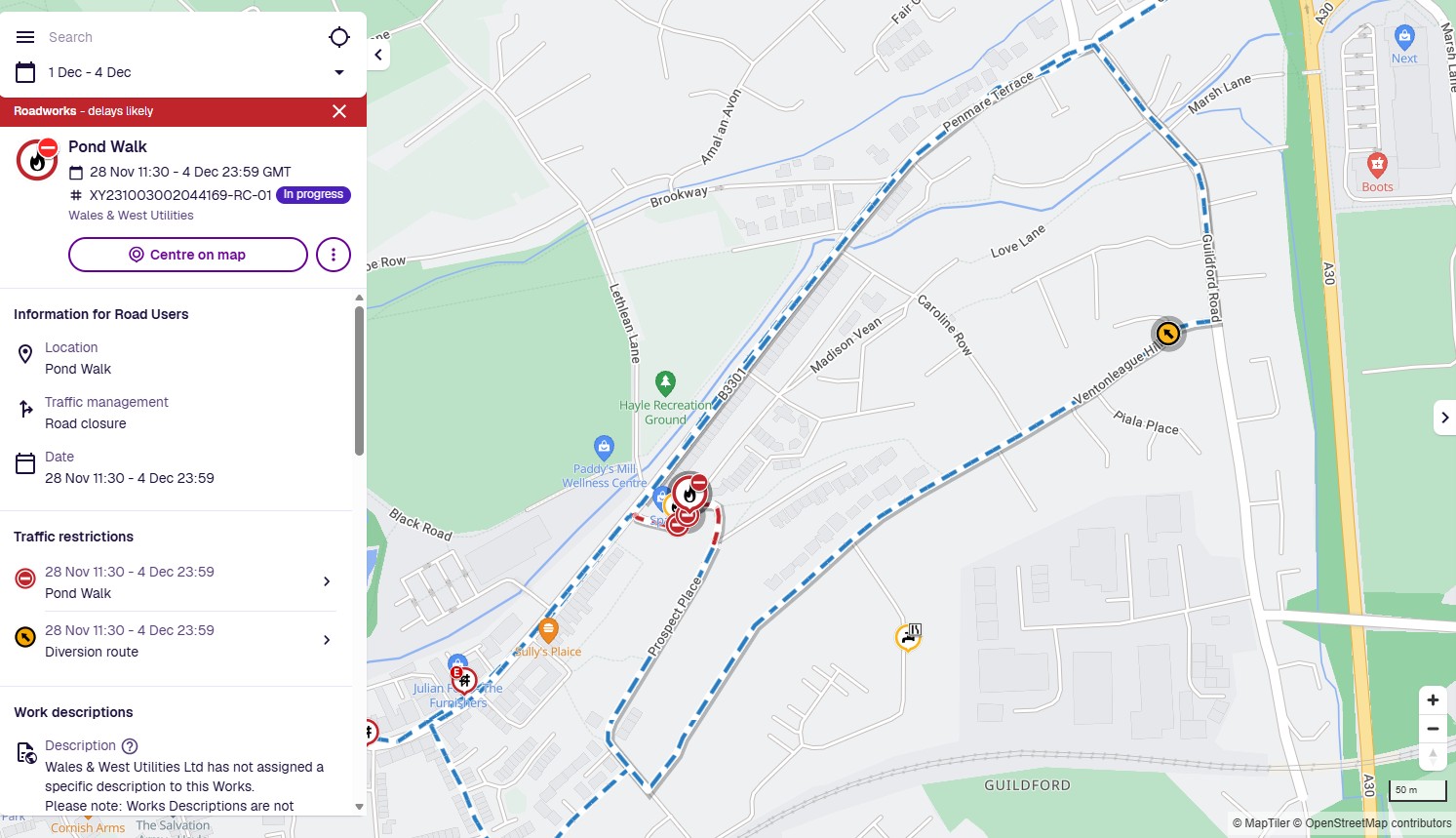Expand the right side panel

[x=1444, y=418]
